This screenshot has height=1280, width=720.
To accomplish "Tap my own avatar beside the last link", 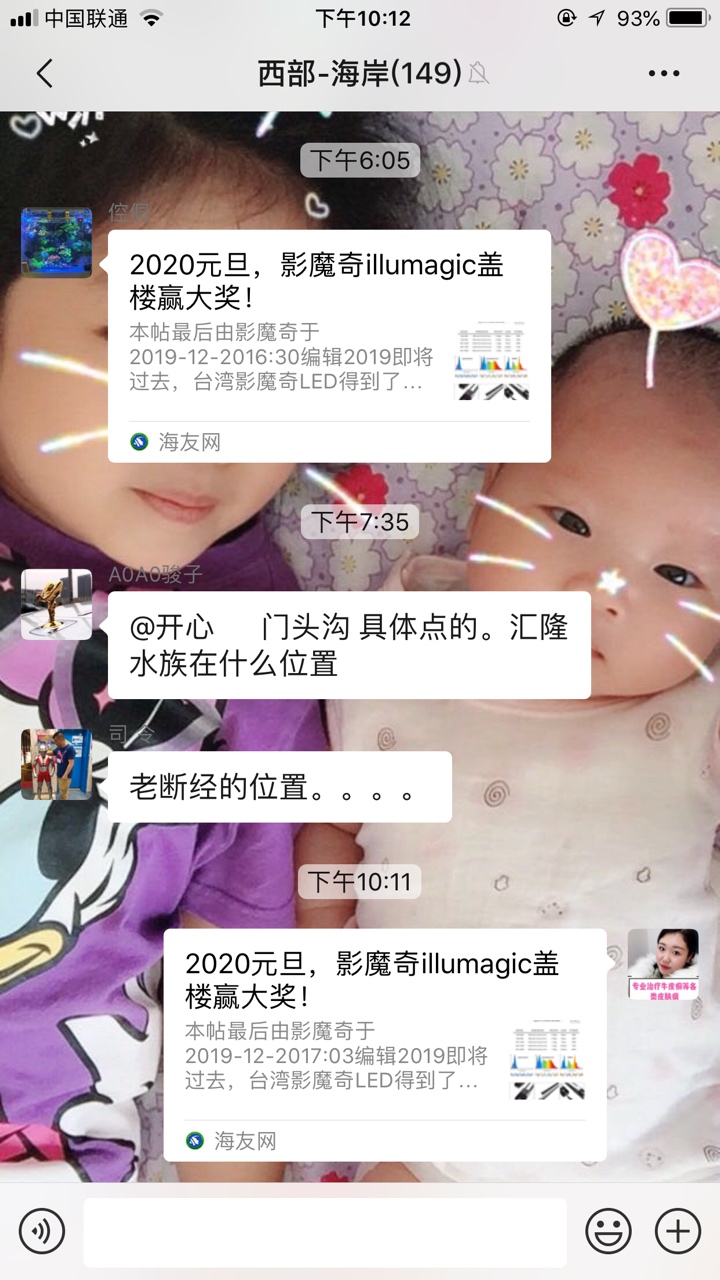I will pos(663,964).
